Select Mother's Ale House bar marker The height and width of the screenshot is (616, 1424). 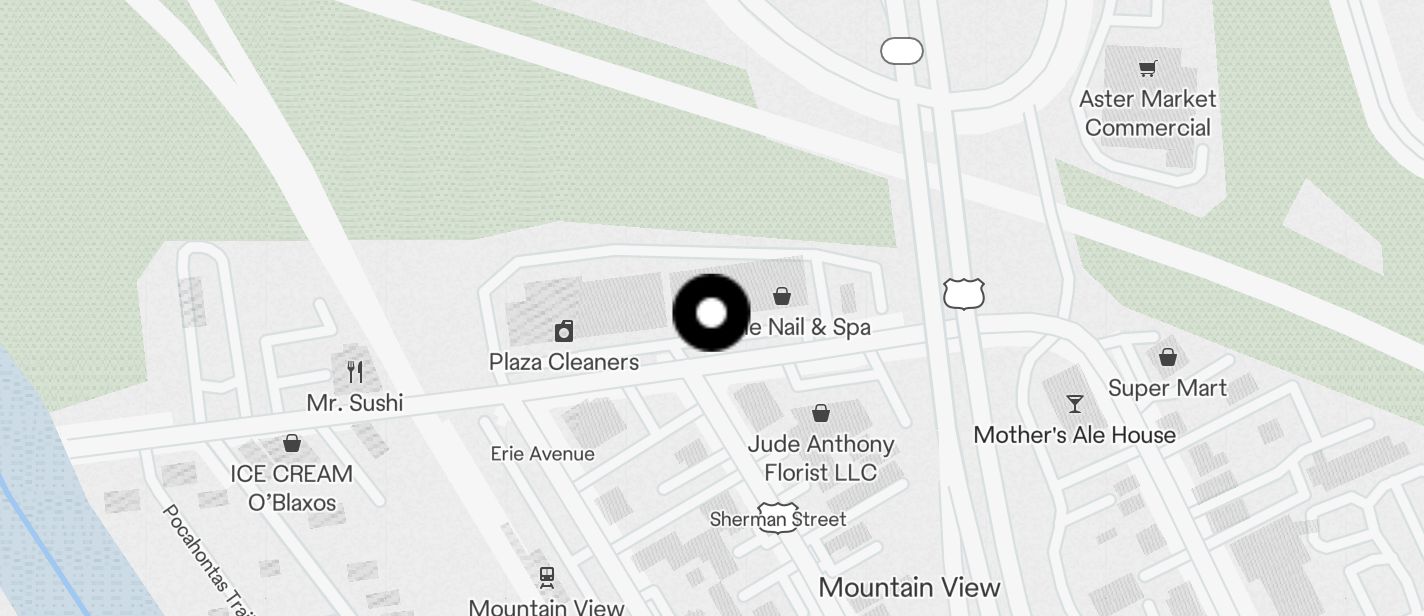click(1075, 404)
